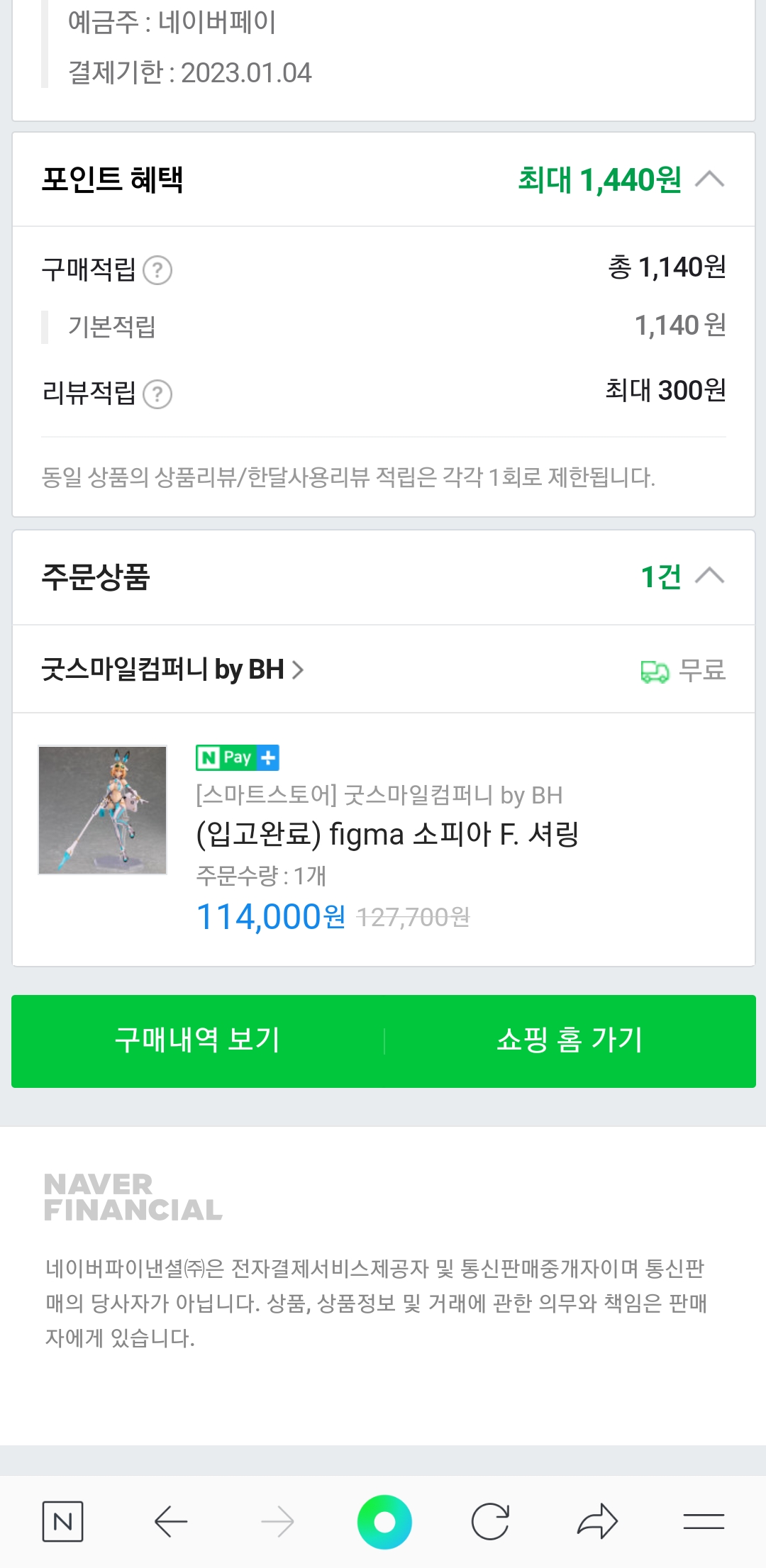Collapse the 주문상품 section
This screenshot has width=766, height=1568.
click(x=709, y=577)
